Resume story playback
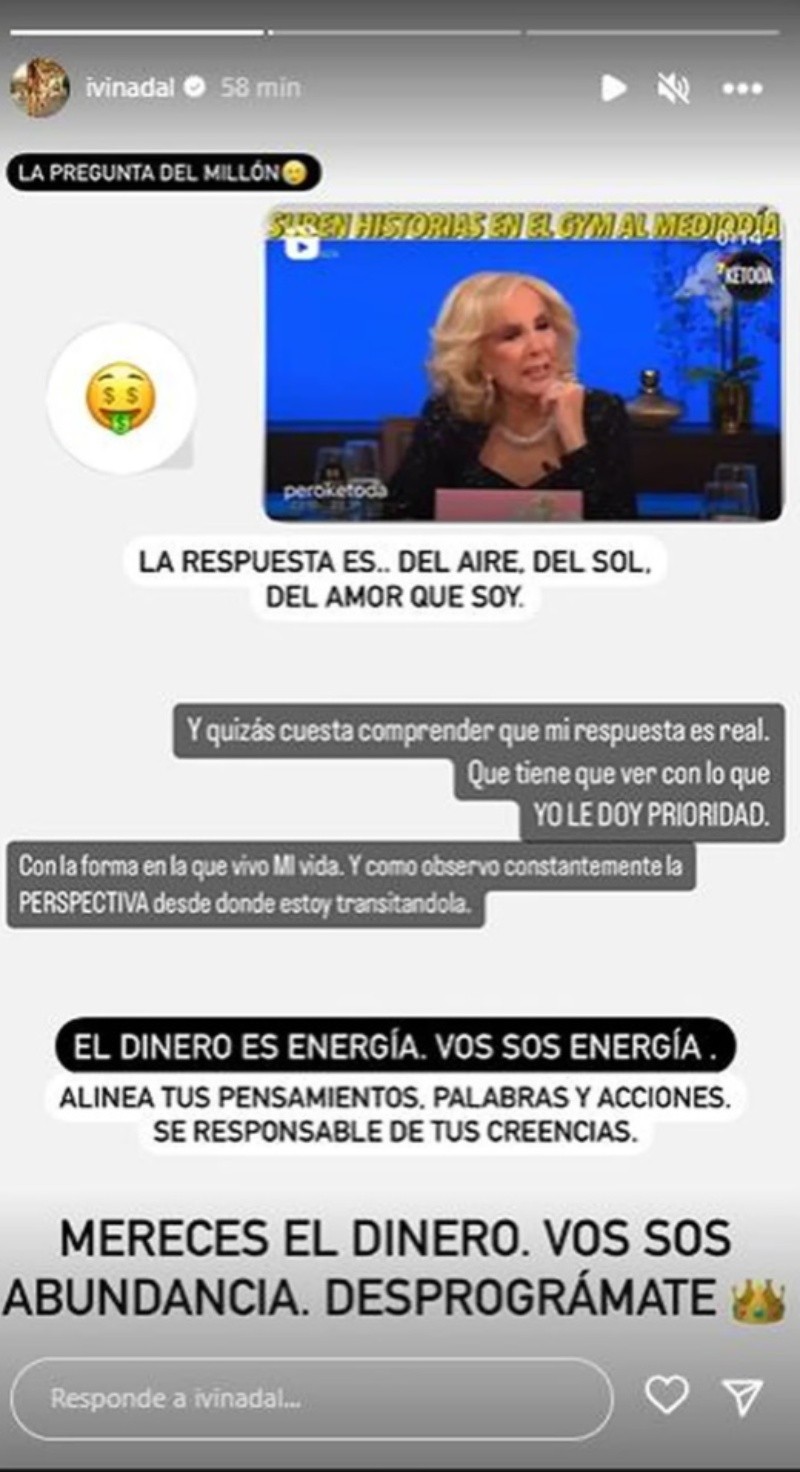The width and height of the screenshot is (800, 1472). point(613,89)
